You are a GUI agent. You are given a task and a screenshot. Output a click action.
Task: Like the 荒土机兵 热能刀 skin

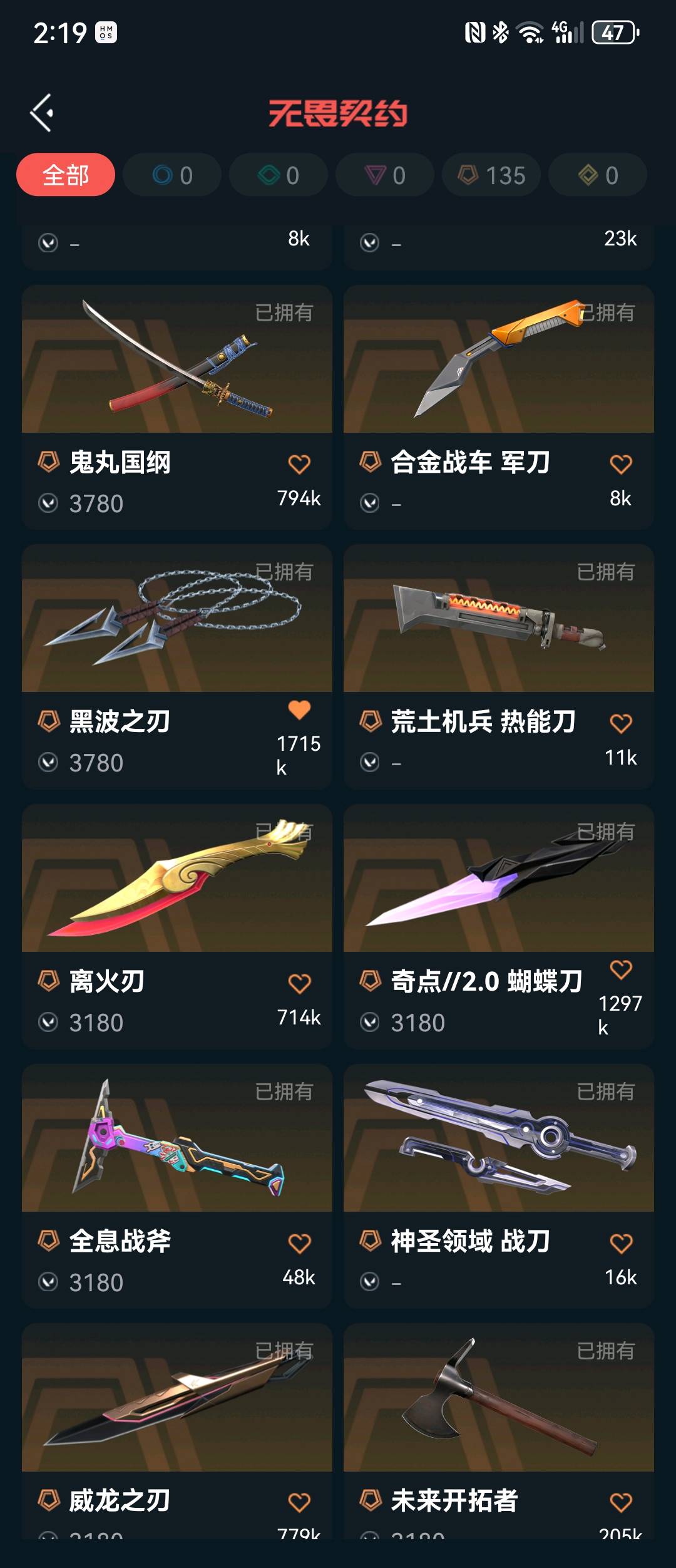(621, 723)
